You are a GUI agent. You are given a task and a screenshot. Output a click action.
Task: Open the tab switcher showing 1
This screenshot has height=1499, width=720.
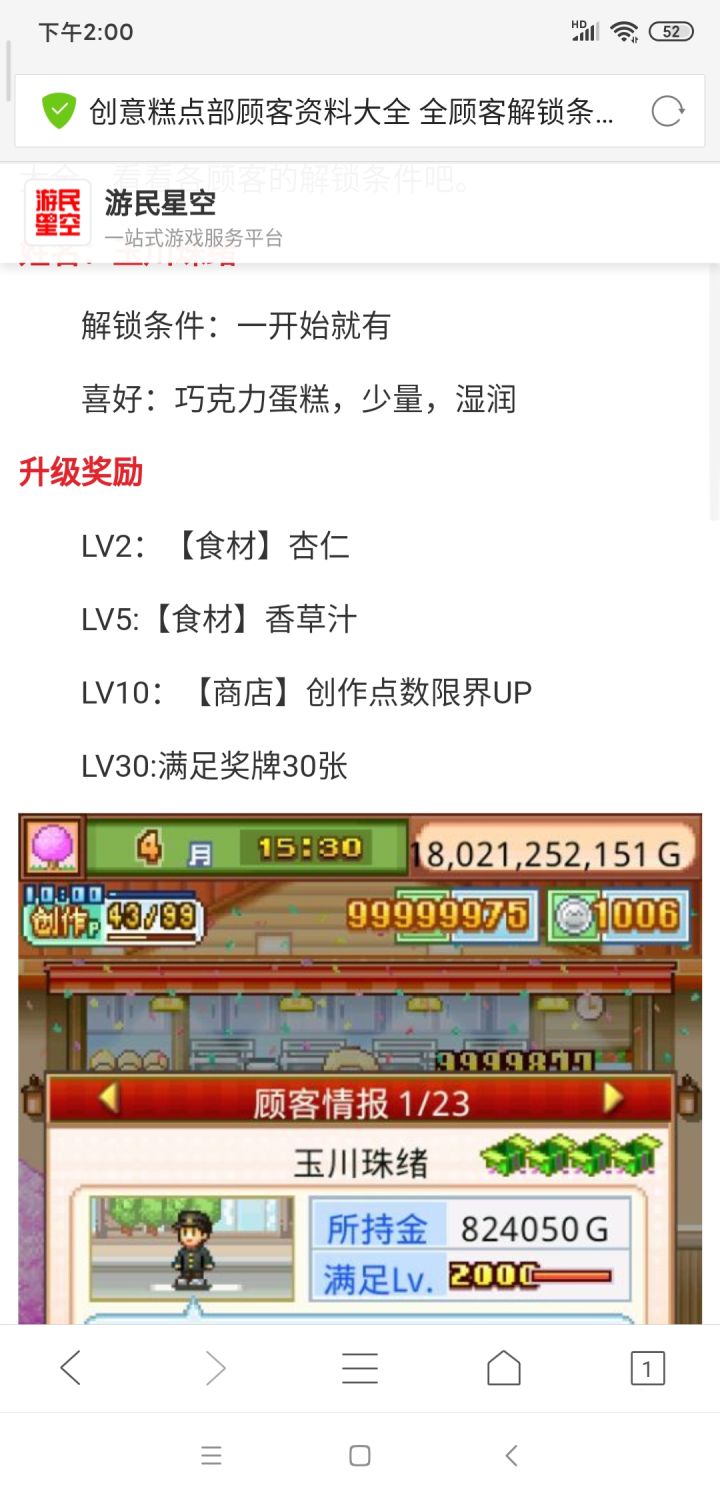648,1368
